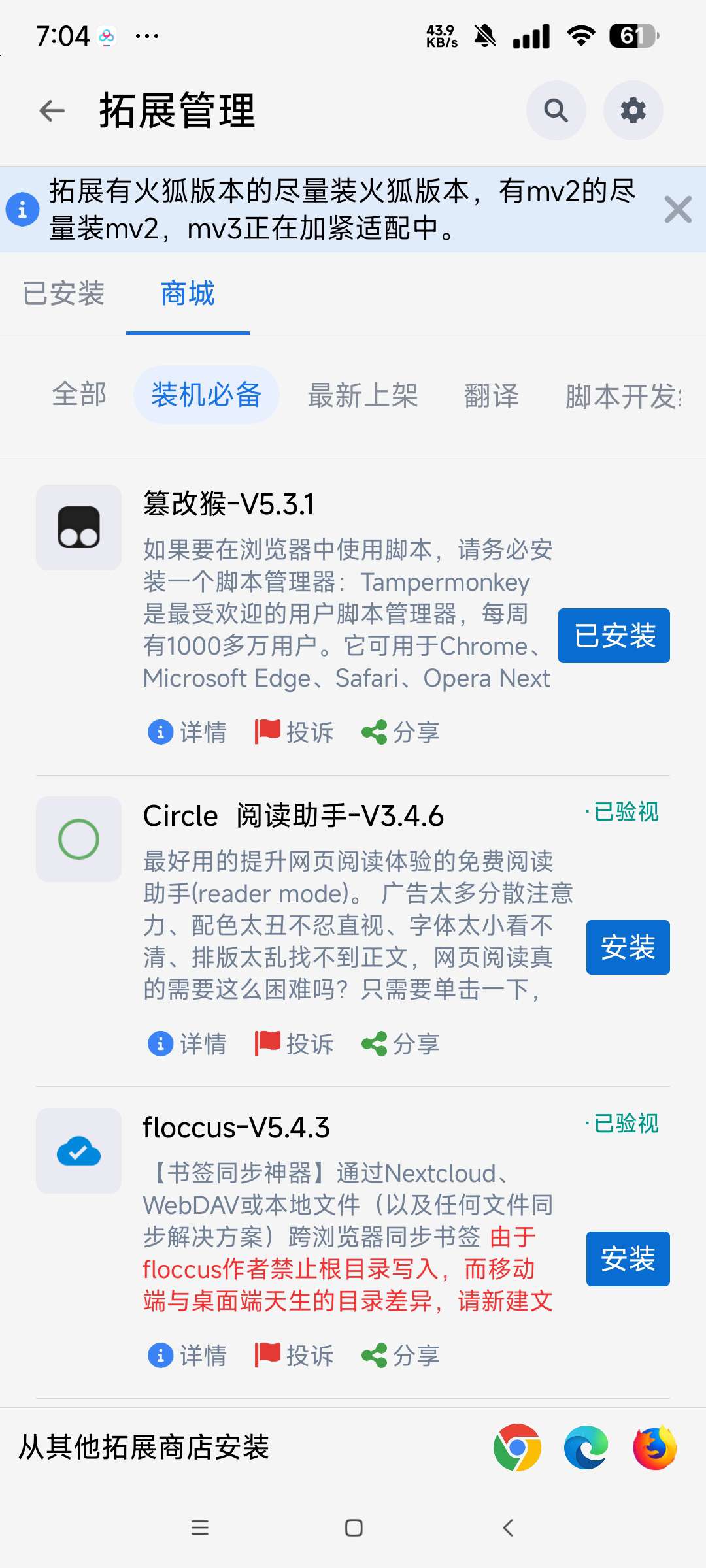
Task: Open Chrome web store to install
Action: [517, 1447]
